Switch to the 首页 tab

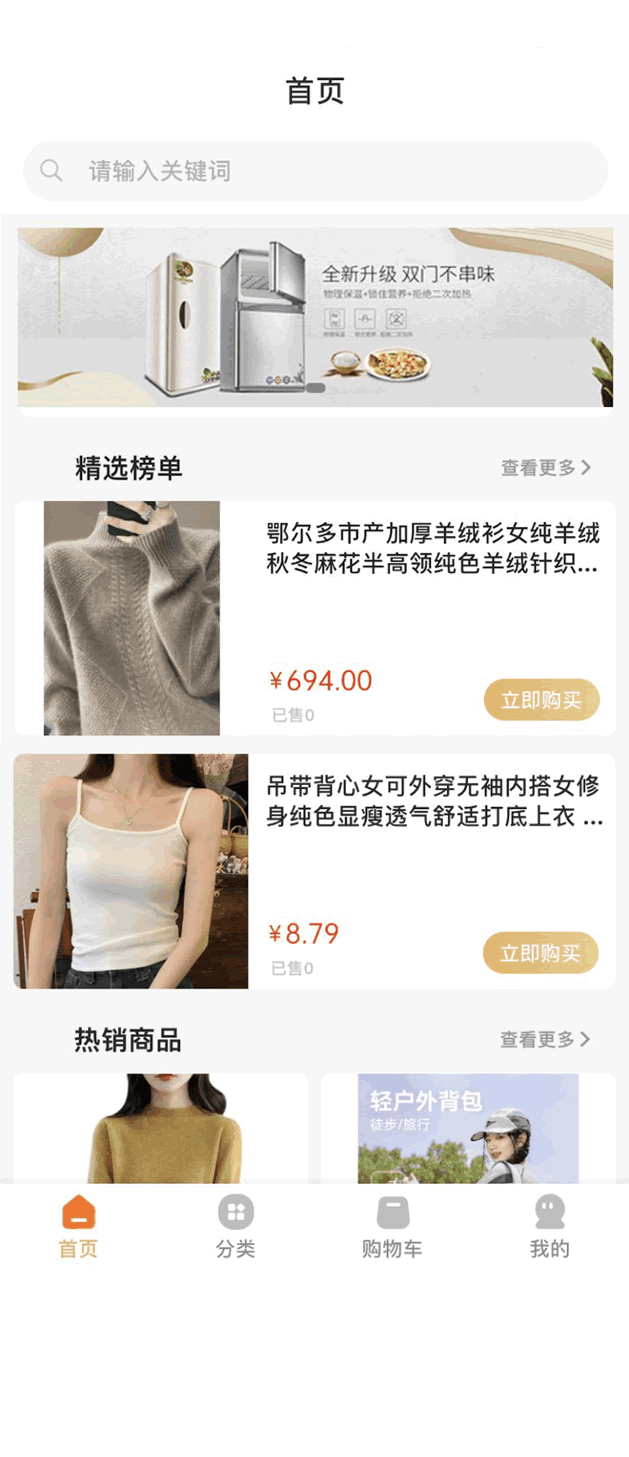coord(78,1226)
